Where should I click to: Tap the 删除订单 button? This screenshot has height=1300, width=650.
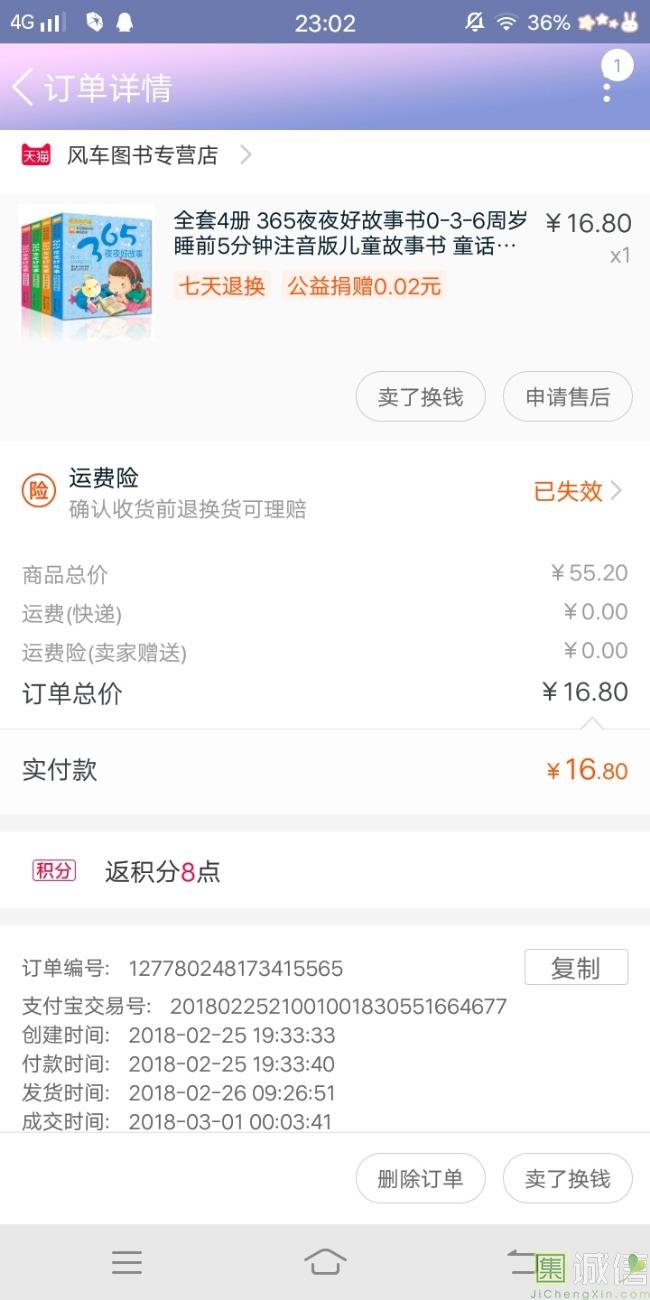coord(420,1179)
